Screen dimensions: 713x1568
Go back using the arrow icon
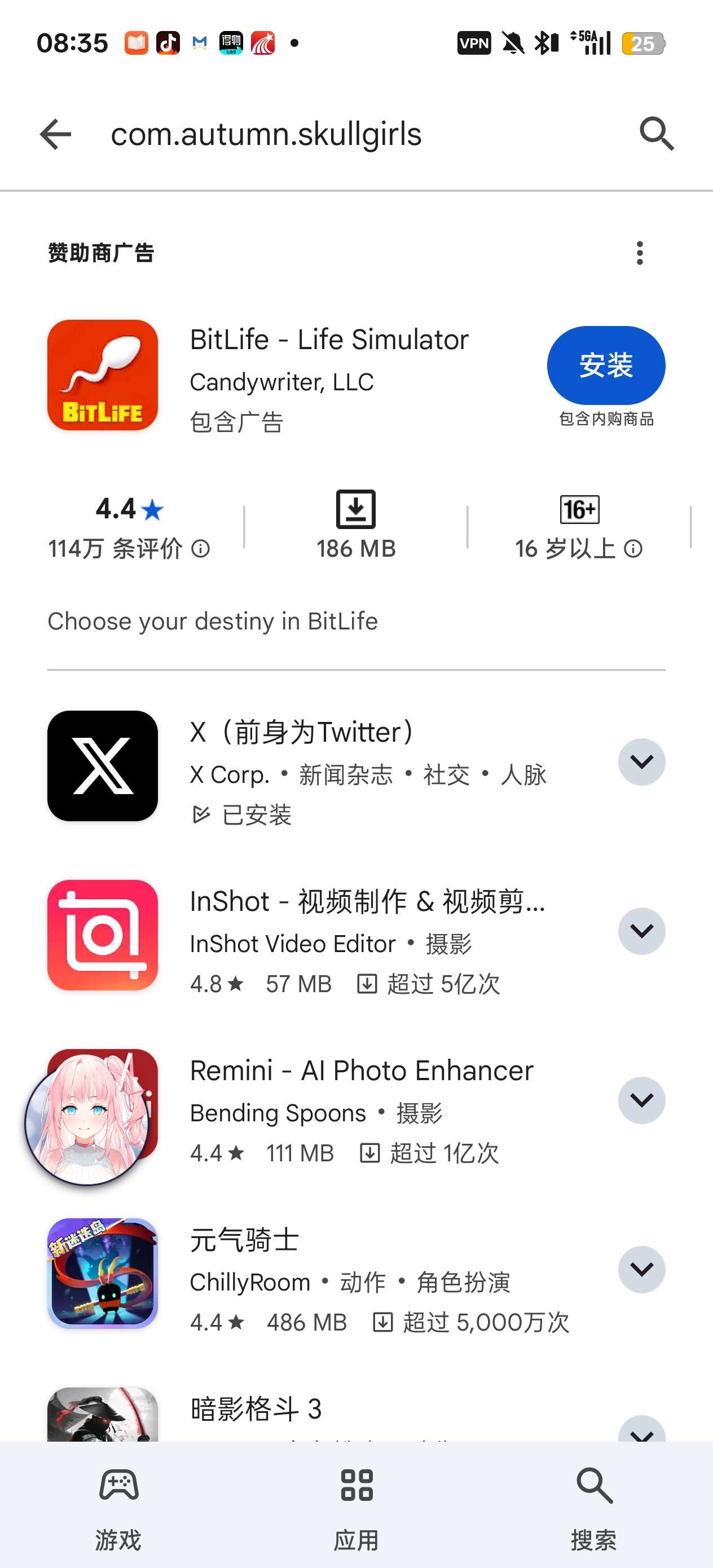55,134
